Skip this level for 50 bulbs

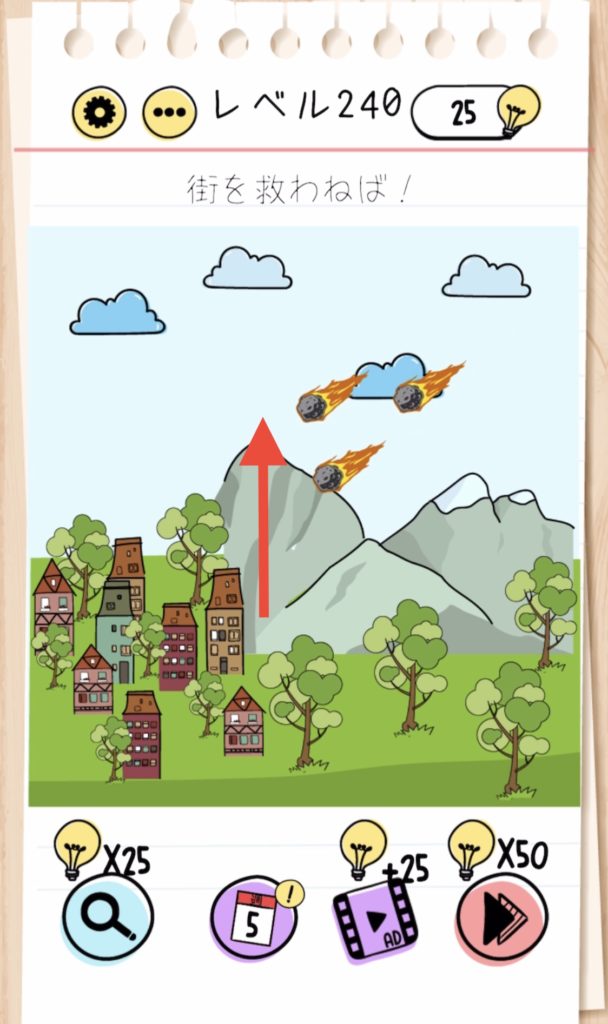[502, 918]
